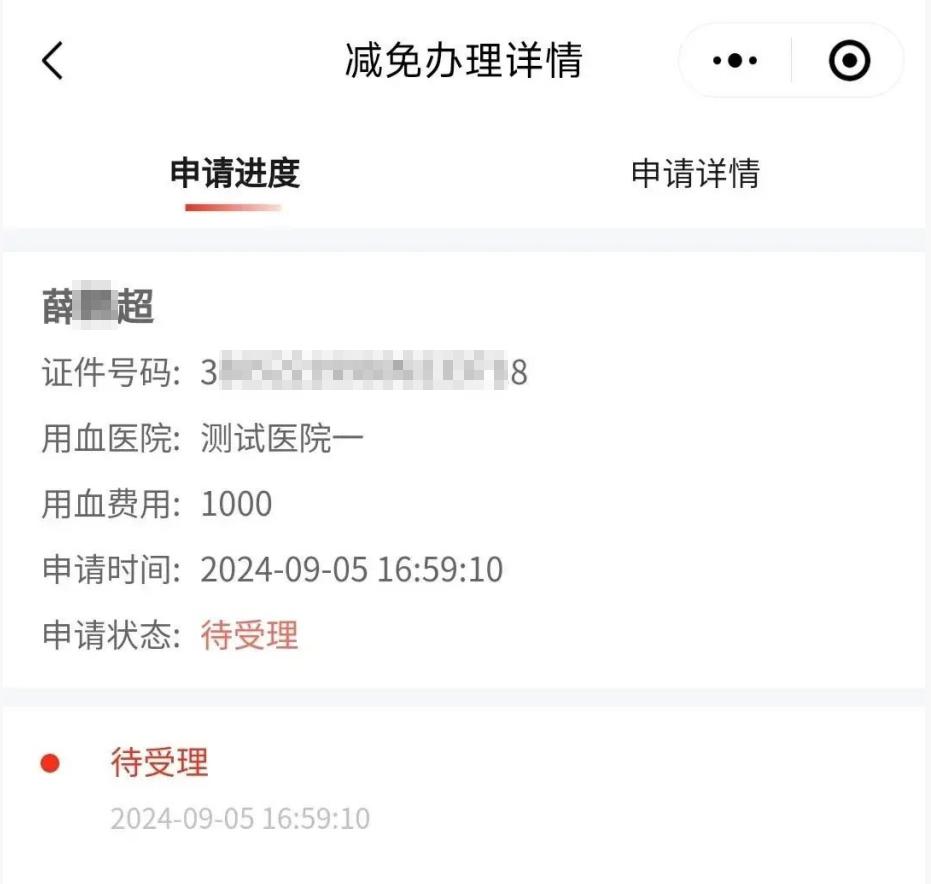Image resolution: width=931 pixels, height=884 pixels.
Task: Open the mini program three-dot menu
Action: click(735, 61)
